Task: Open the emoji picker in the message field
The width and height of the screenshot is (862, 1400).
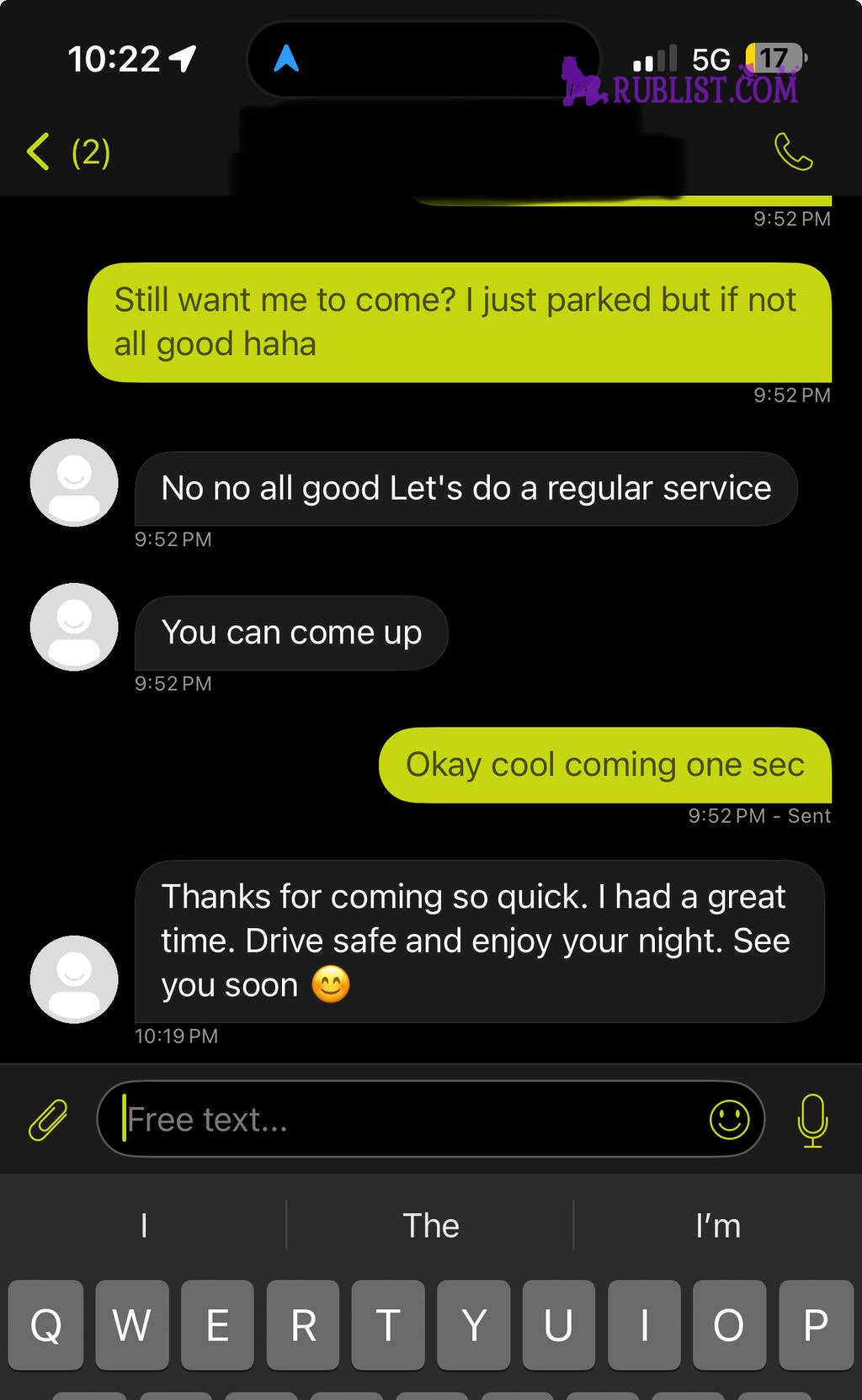Action: pos(729,1120)
